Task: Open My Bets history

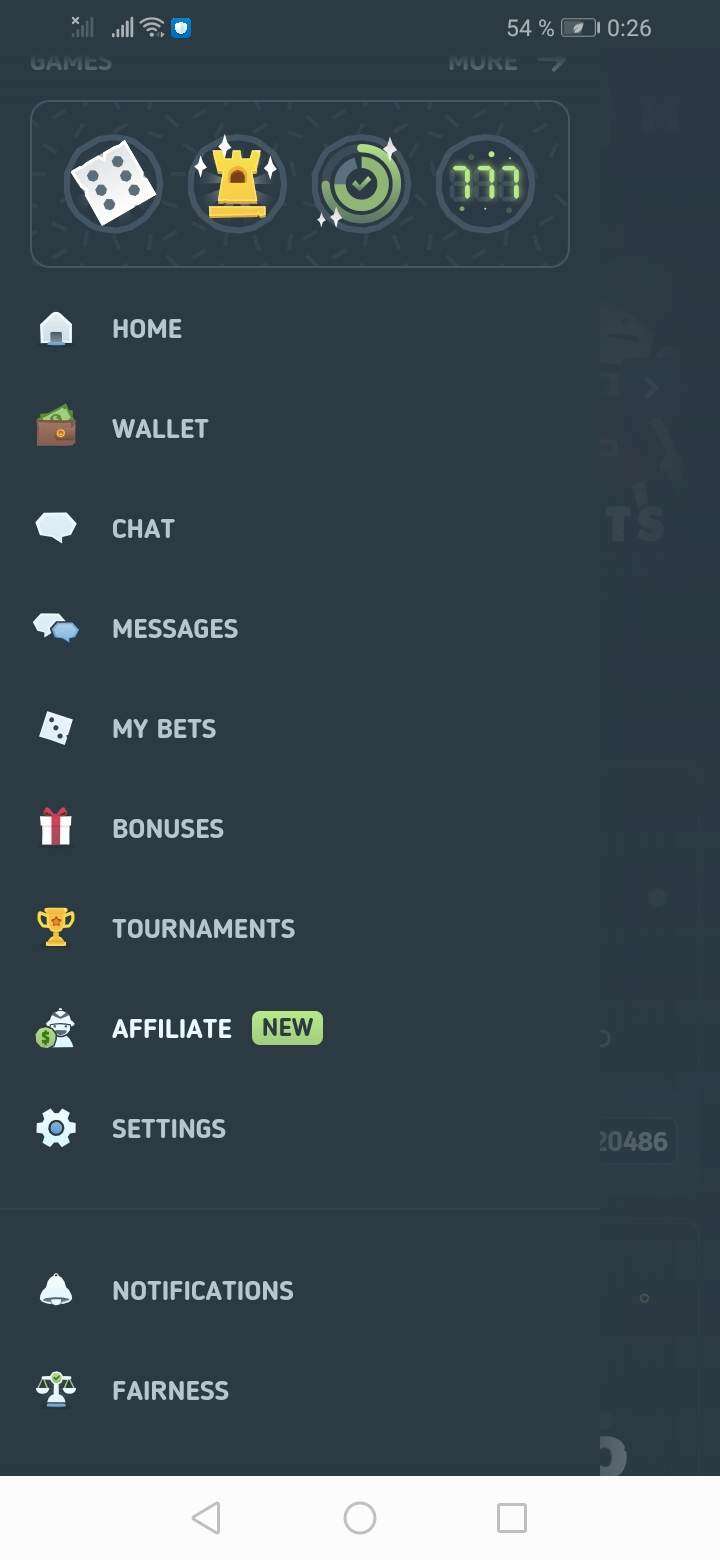Action: 164,729
